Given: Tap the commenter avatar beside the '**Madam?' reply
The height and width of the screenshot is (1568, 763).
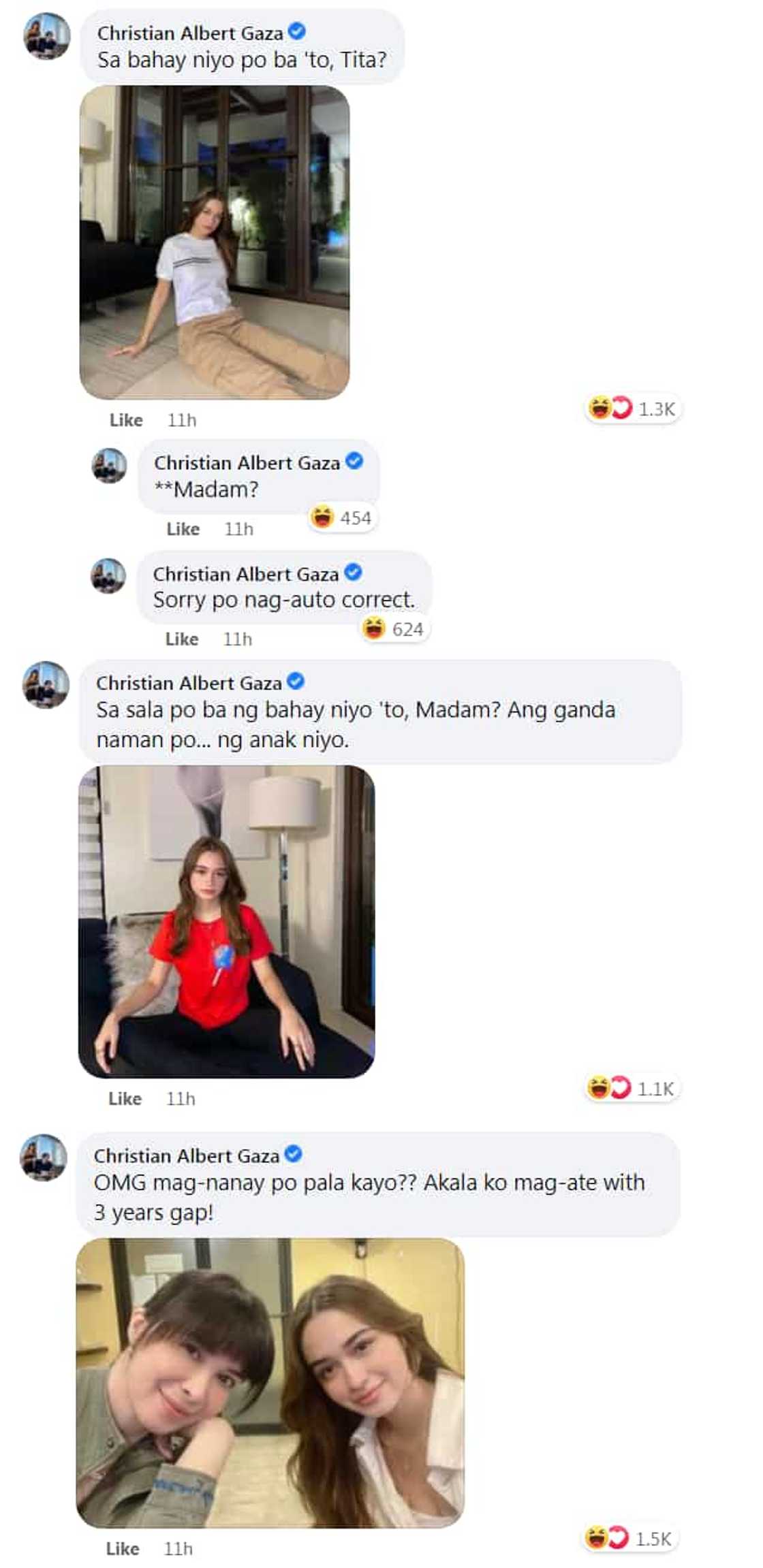Looking at the screenshot, I should [109, 466].
